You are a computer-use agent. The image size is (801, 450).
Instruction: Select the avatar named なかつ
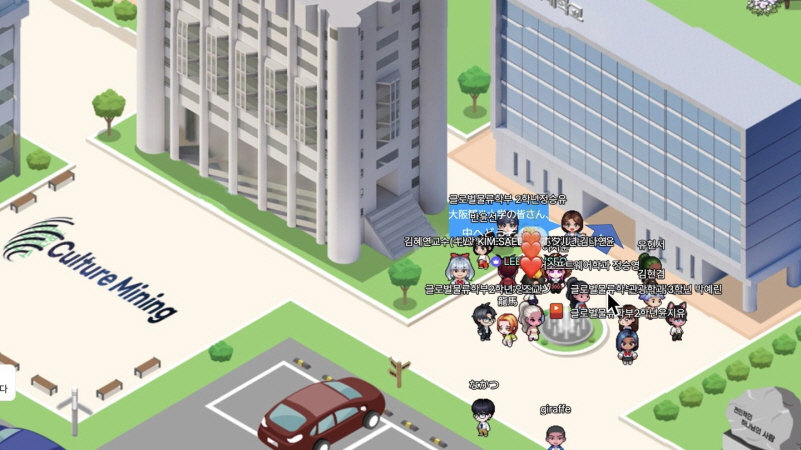tap(484, 414)
